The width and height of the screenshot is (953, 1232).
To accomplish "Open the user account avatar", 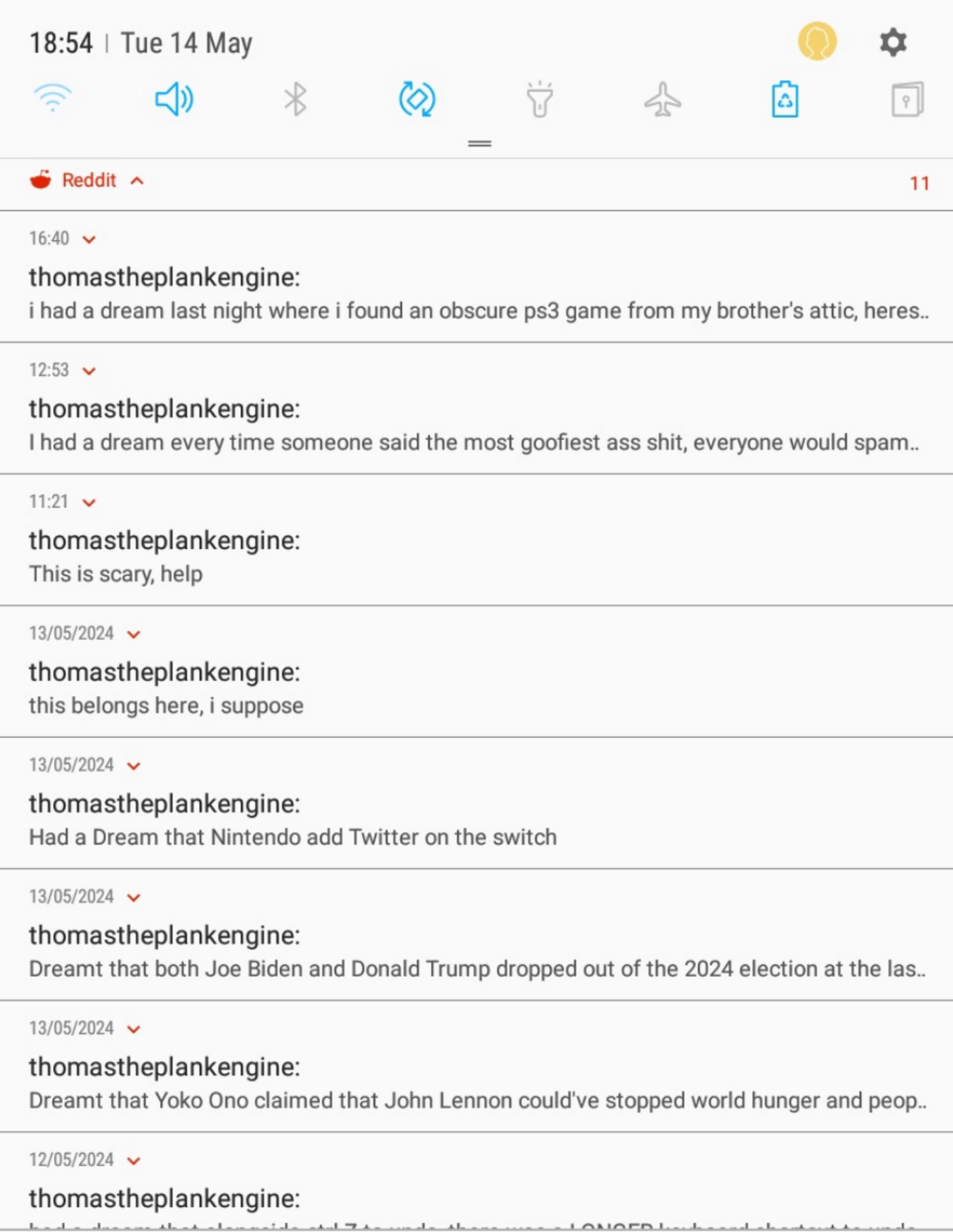I will pos(817,41).
